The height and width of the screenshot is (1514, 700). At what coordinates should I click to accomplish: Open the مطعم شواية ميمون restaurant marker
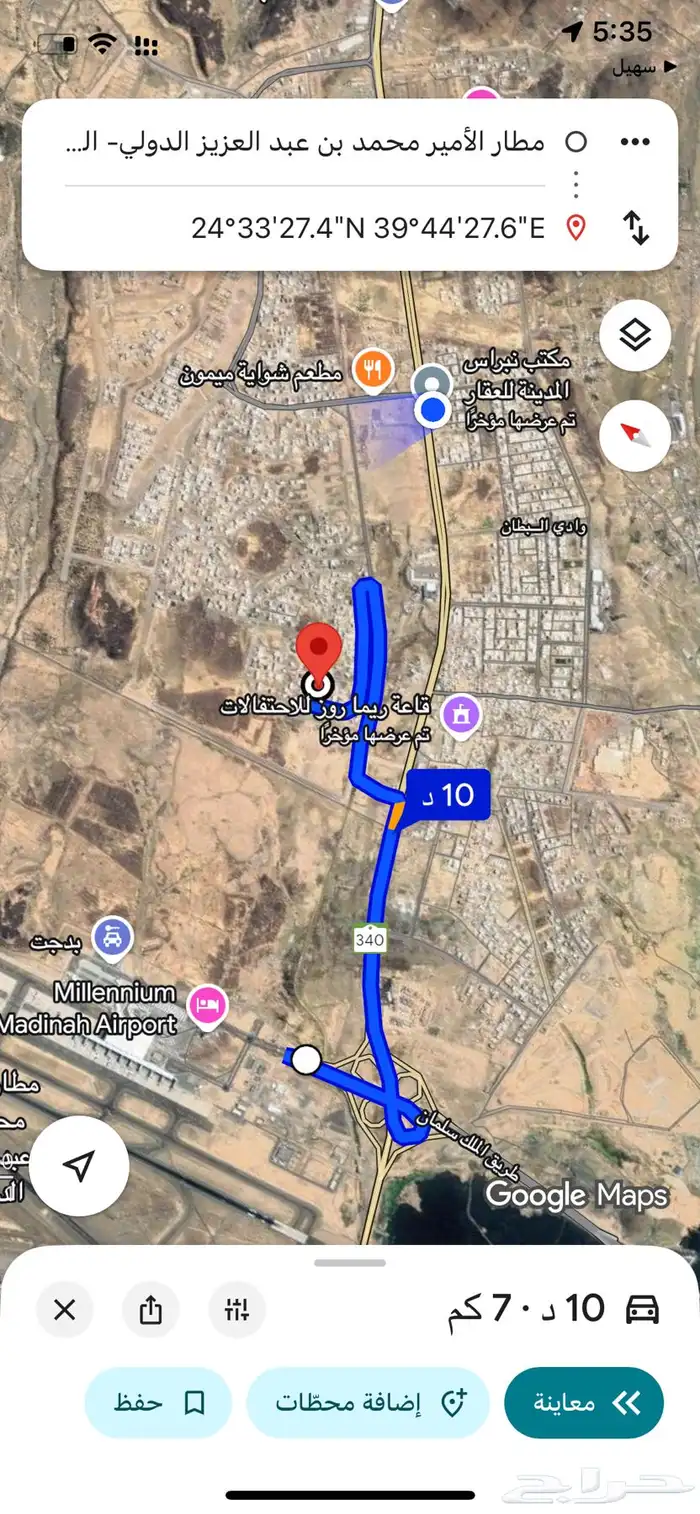pyautogui.click(x=373, y=369)
